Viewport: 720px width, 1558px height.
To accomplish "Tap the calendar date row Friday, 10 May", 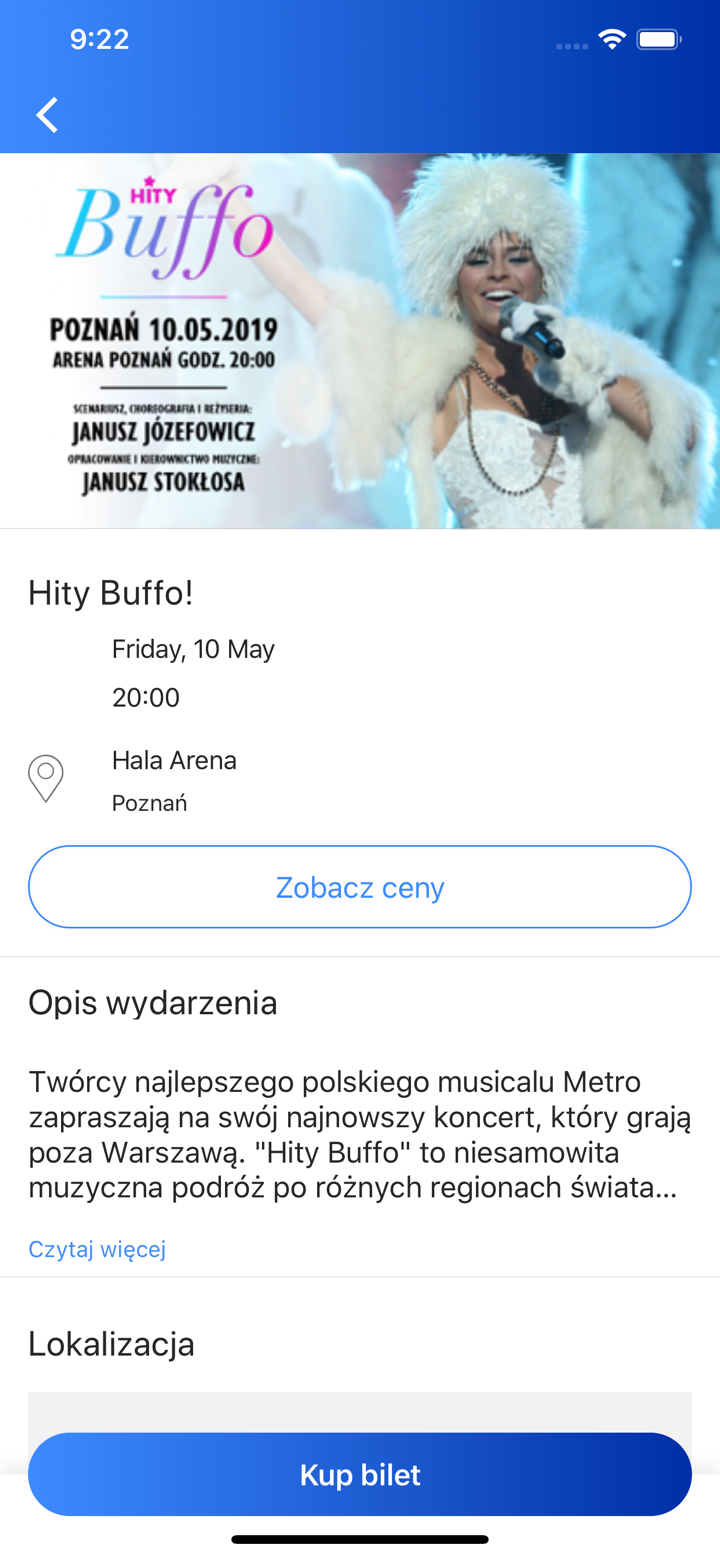I will click(x=192, y=648).
